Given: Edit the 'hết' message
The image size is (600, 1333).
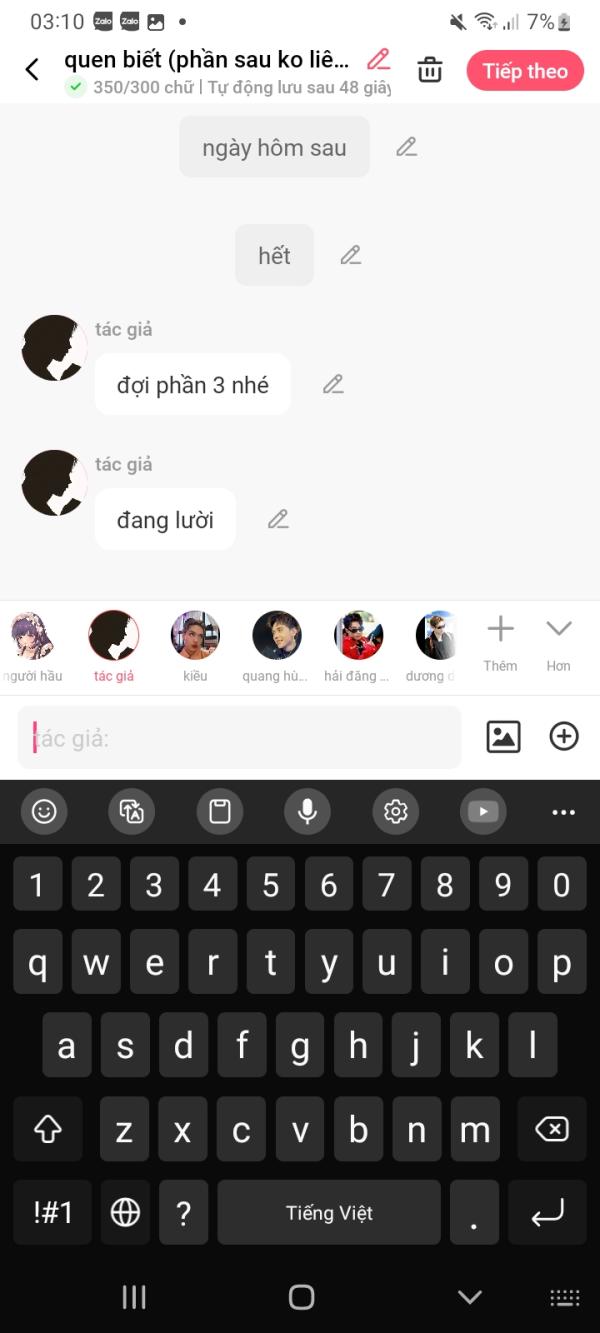Looking at the screenshot, I should tap(350, 255).
